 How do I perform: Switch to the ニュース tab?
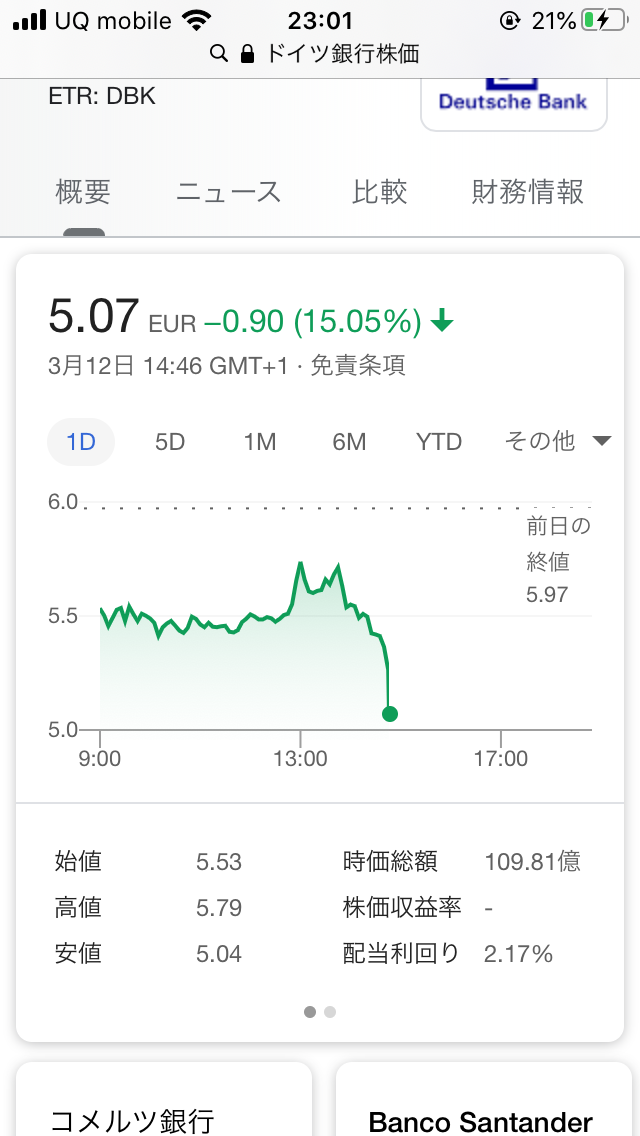pos(228,191)
